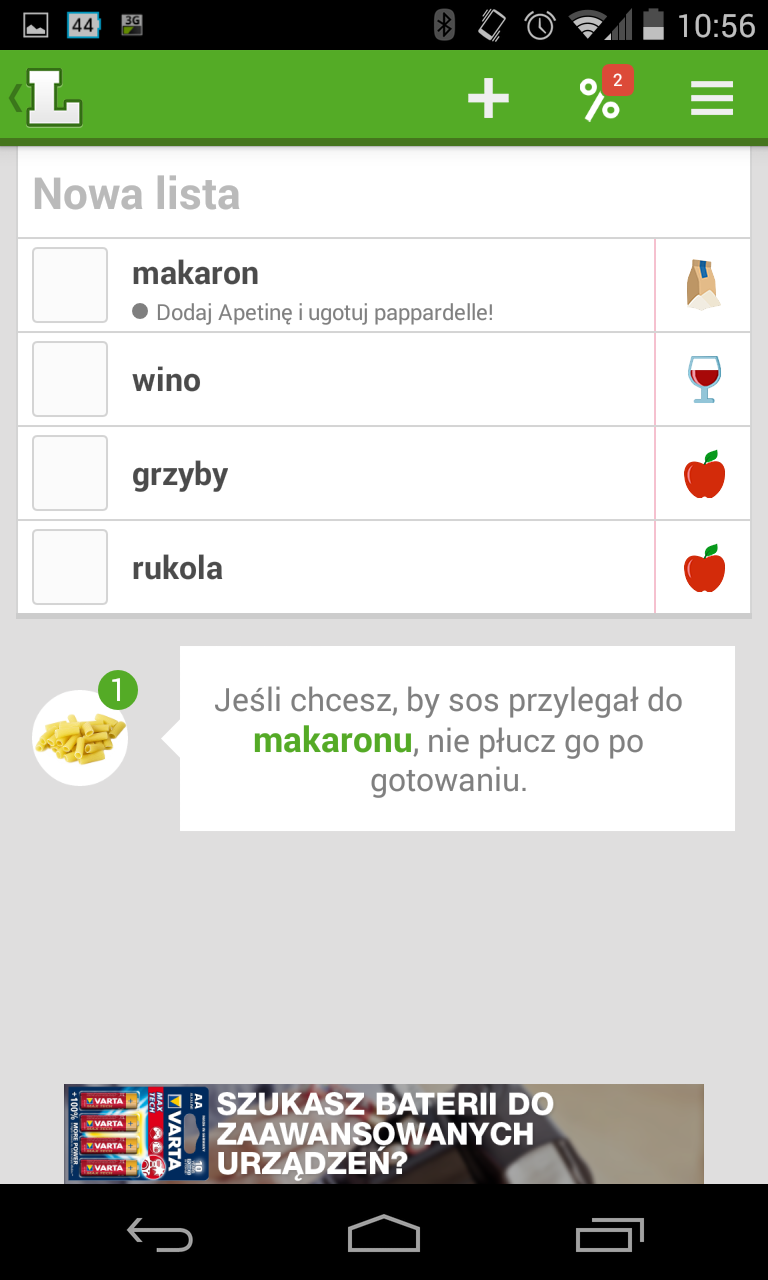Go back with the system back button
768x1280 pixels.
[x=159, y=1235]
